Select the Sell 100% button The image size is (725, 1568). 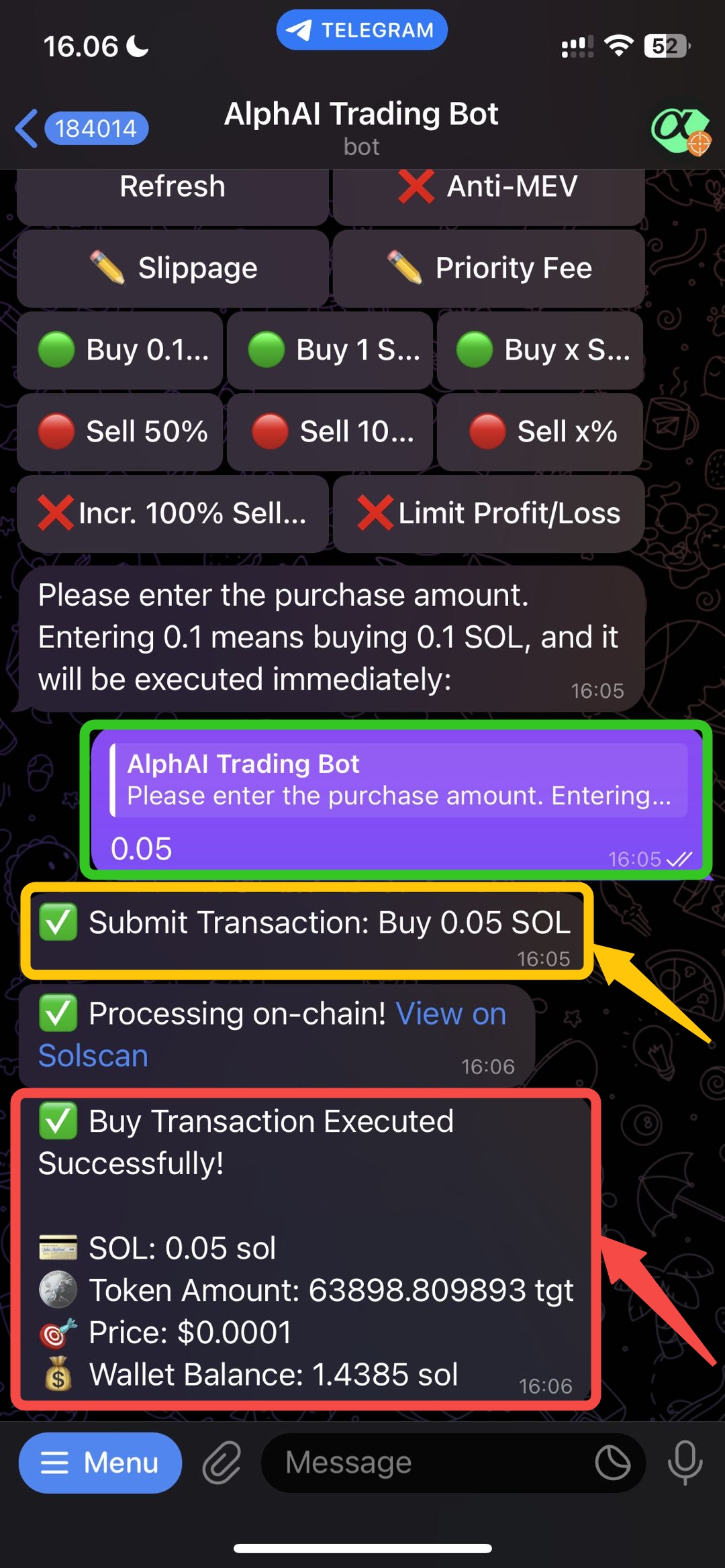point(330,431)
